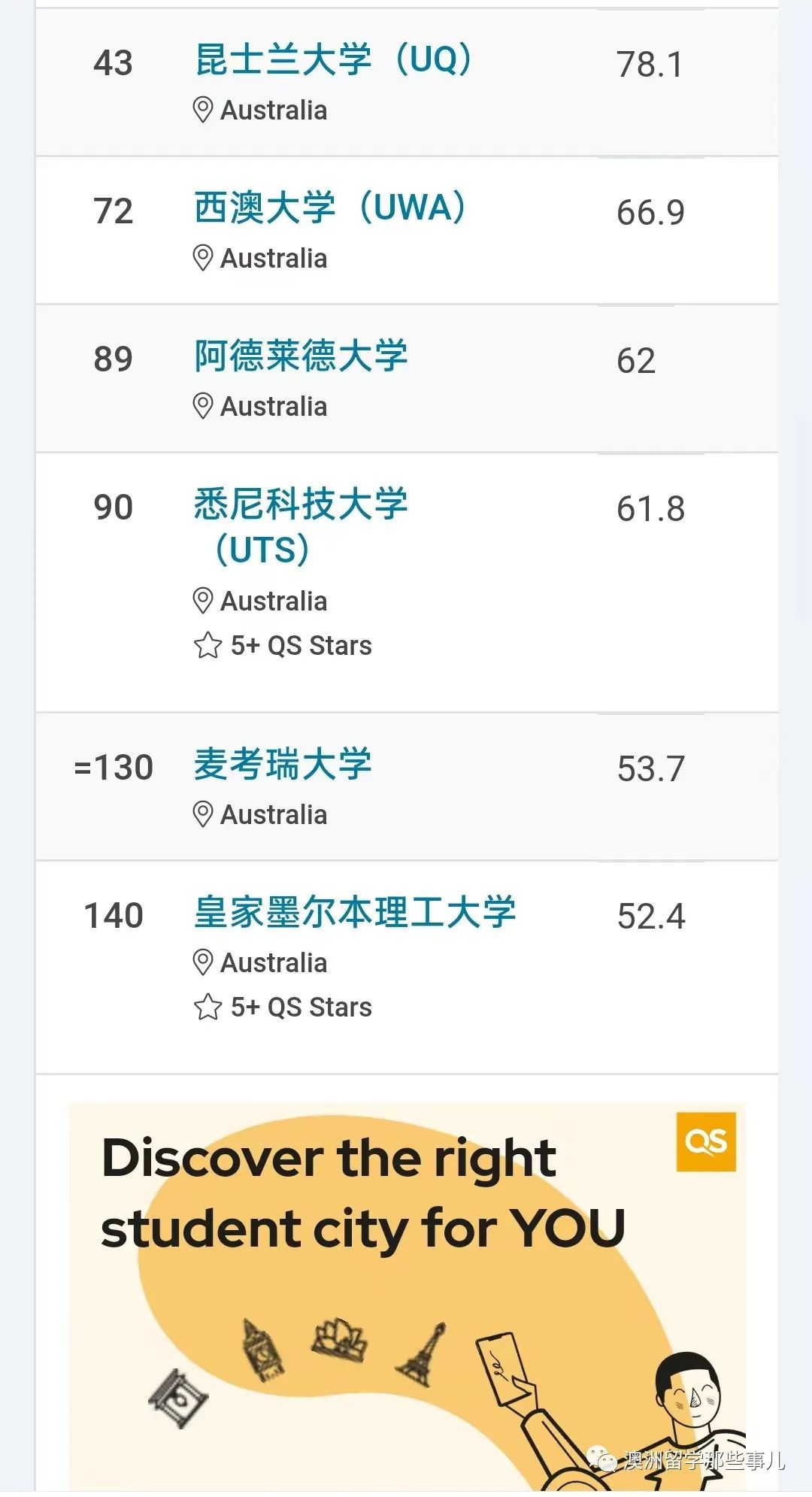The height and width of the screenshot is (1497, 812).
Task: Open the 皇家墨尔本理工大学 university link
Action: click(x=355, y=913)
